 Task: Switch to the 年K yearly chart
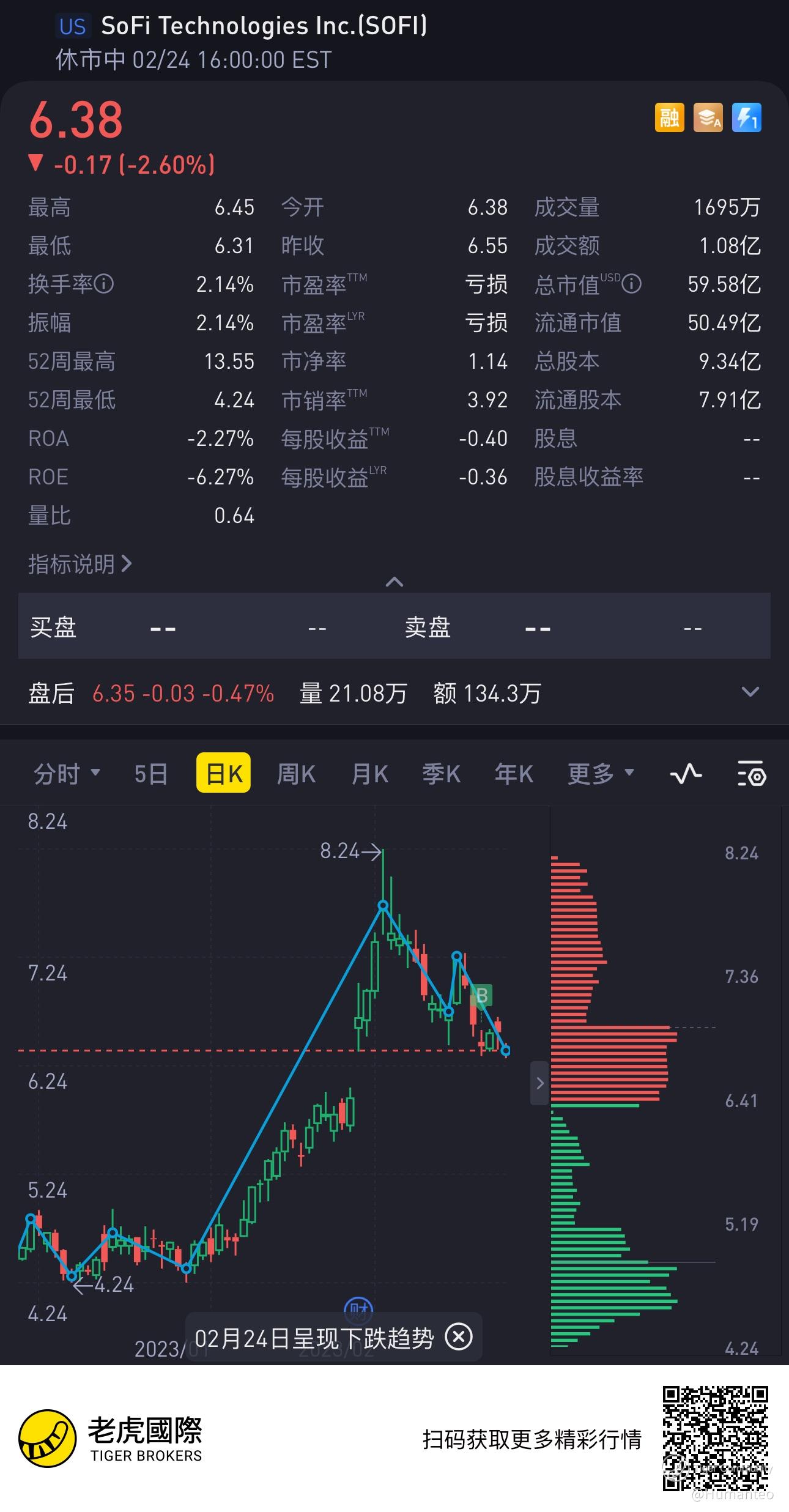pyautogui.click(x=514, y=774)
